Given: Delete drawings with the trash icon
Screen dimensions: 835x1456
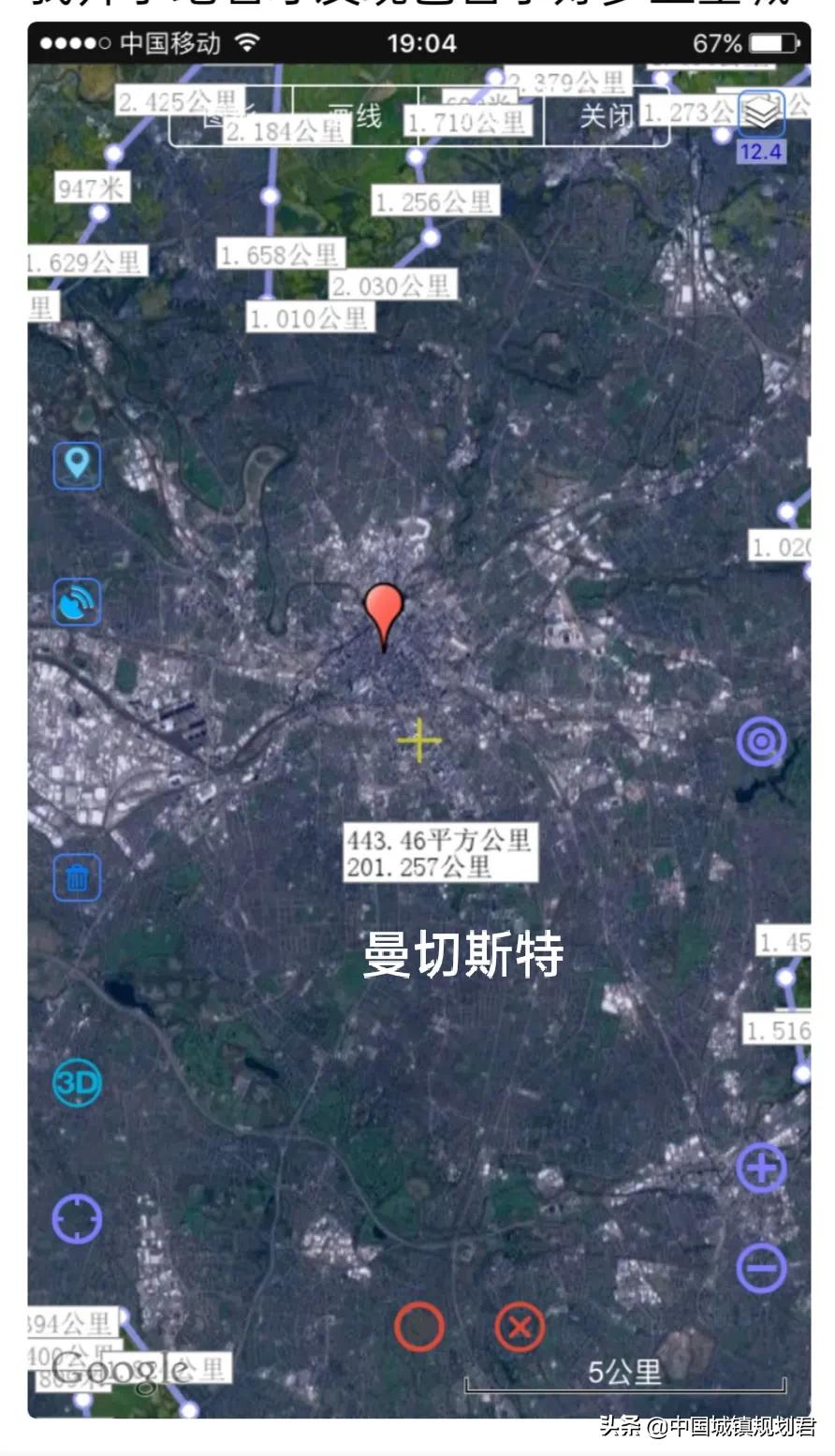Looking at the screenshot, I should (77, 877).
